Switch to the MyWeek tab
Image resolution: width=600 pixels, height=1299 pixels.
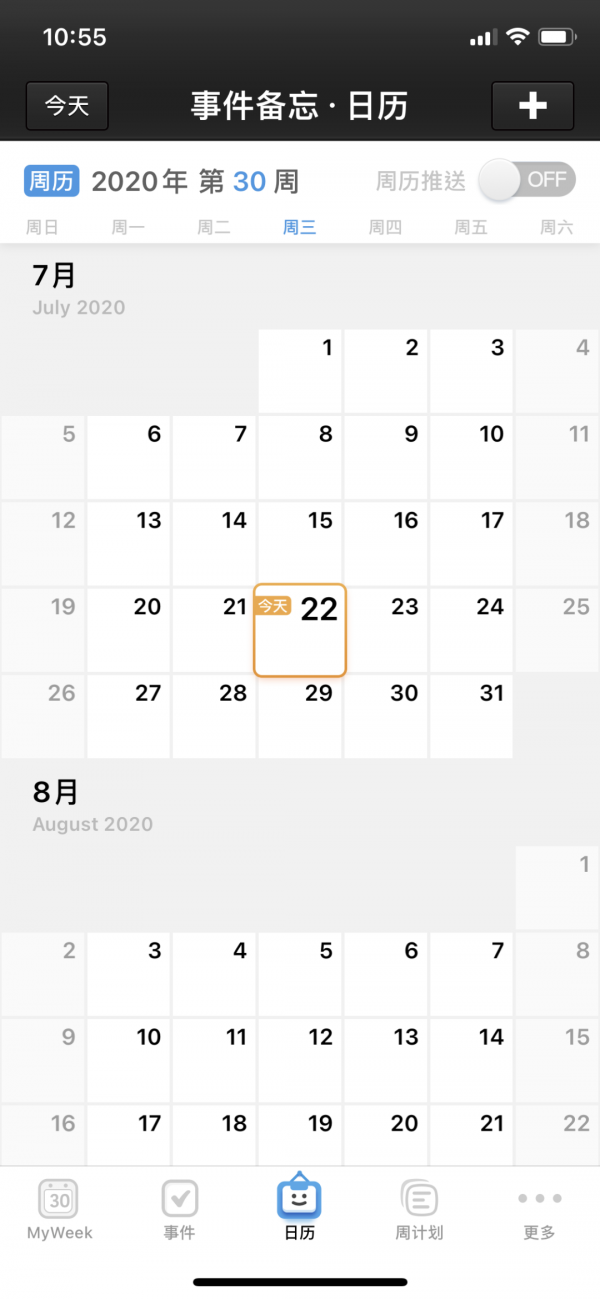pyautogui.click(x=60, y=1210)
